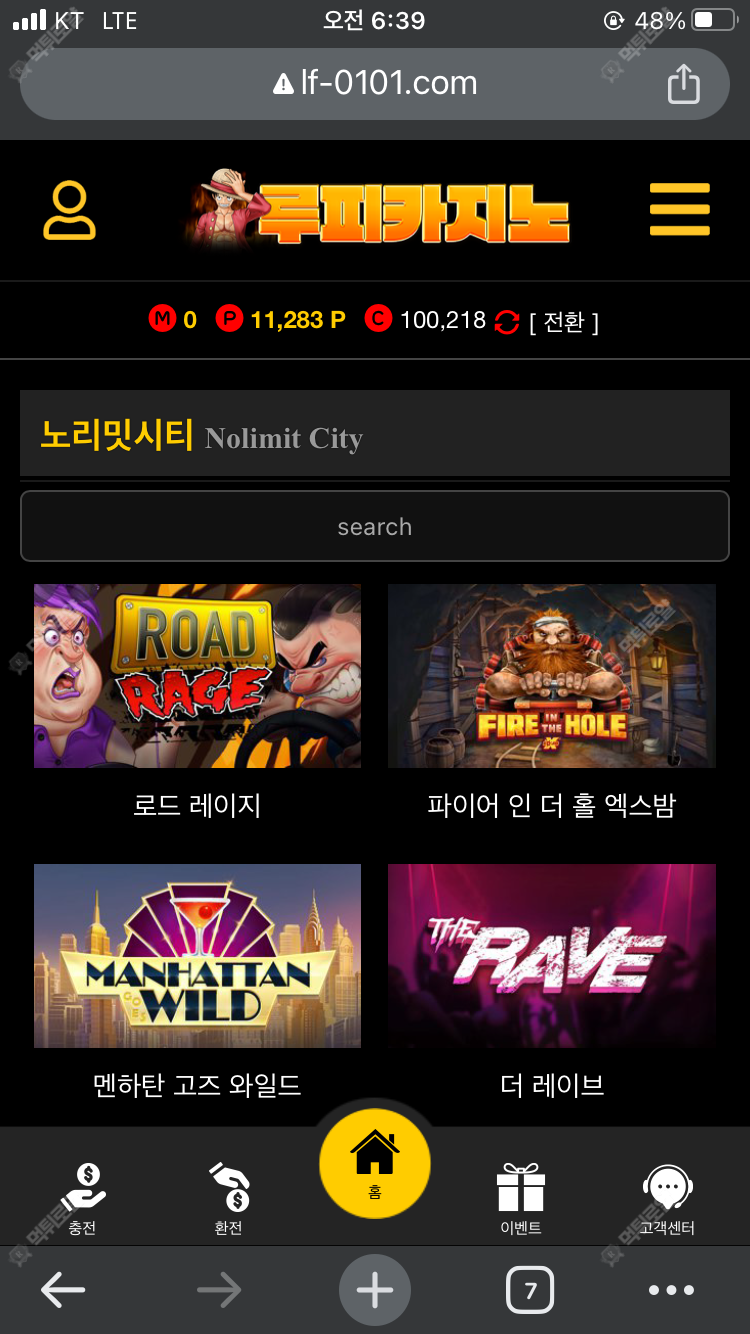View the 7 open tabs
Viewport: 750px width, 1334px height.
530,1290
